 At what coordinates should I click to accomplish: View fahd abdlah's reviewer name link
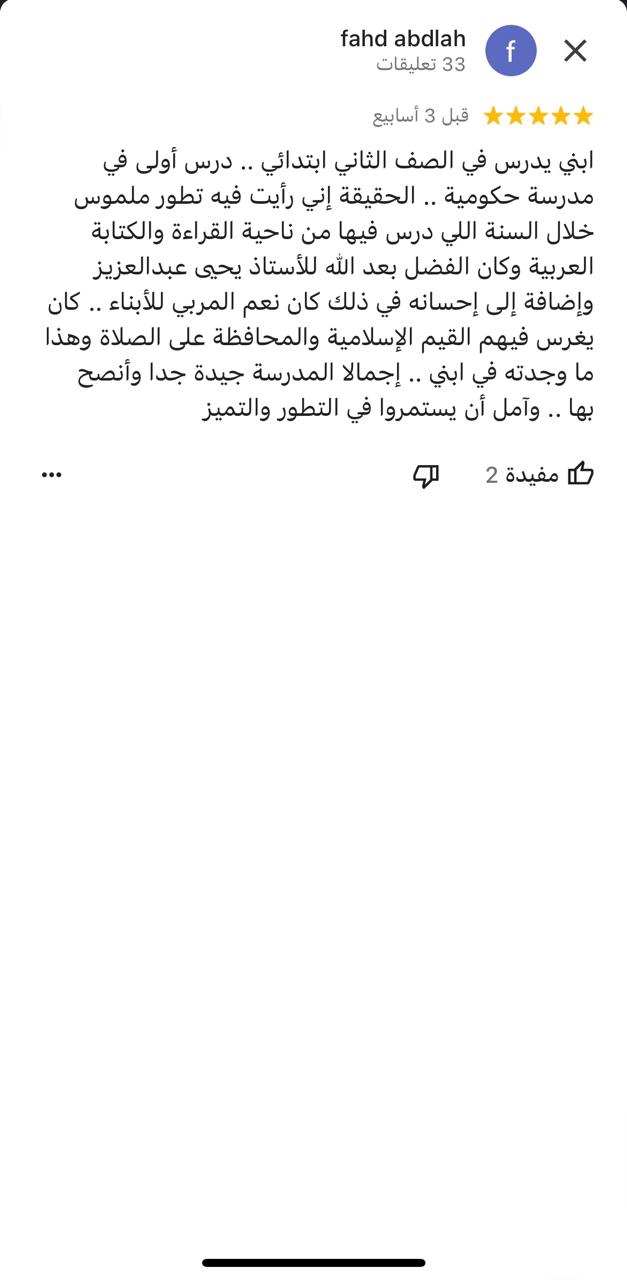(403, 38)
